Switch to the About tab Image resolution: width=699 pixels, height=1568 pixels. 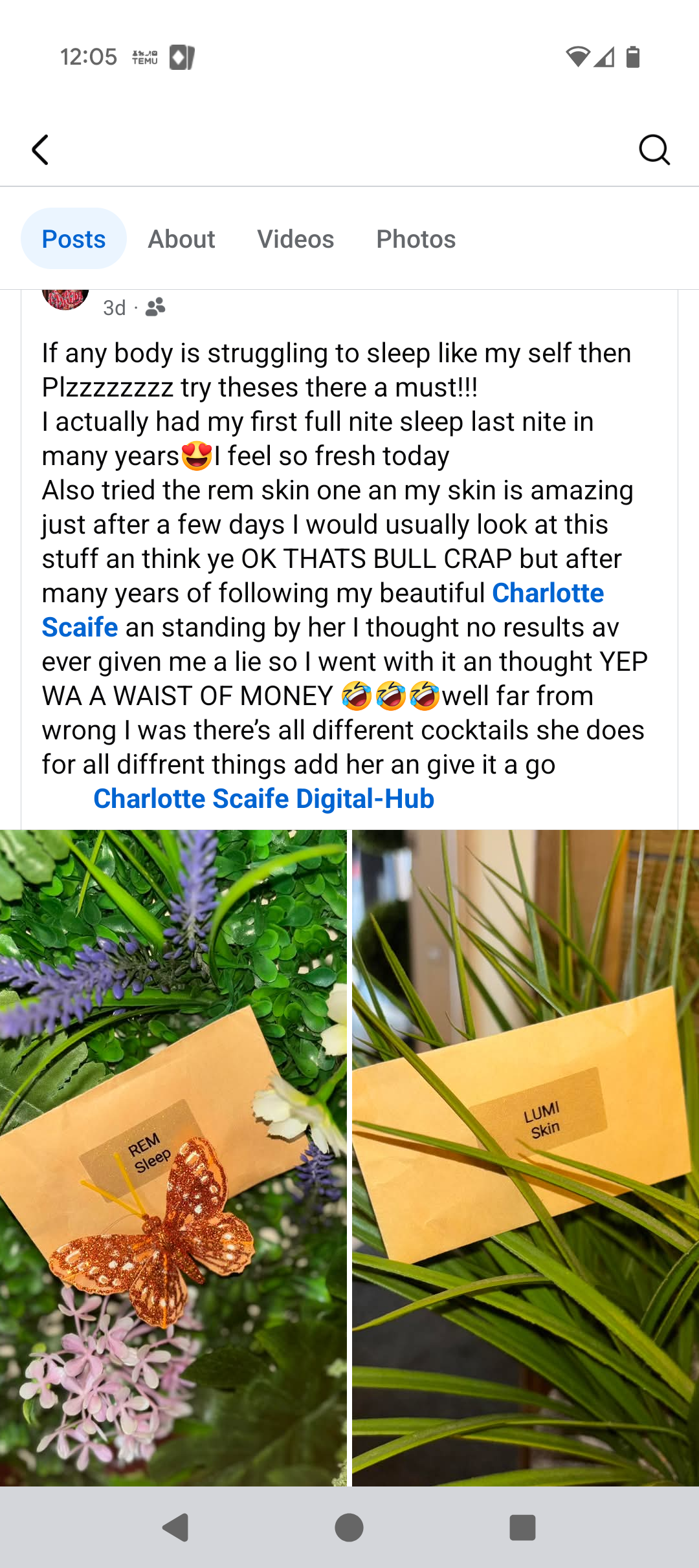click(x=181, y=239)
